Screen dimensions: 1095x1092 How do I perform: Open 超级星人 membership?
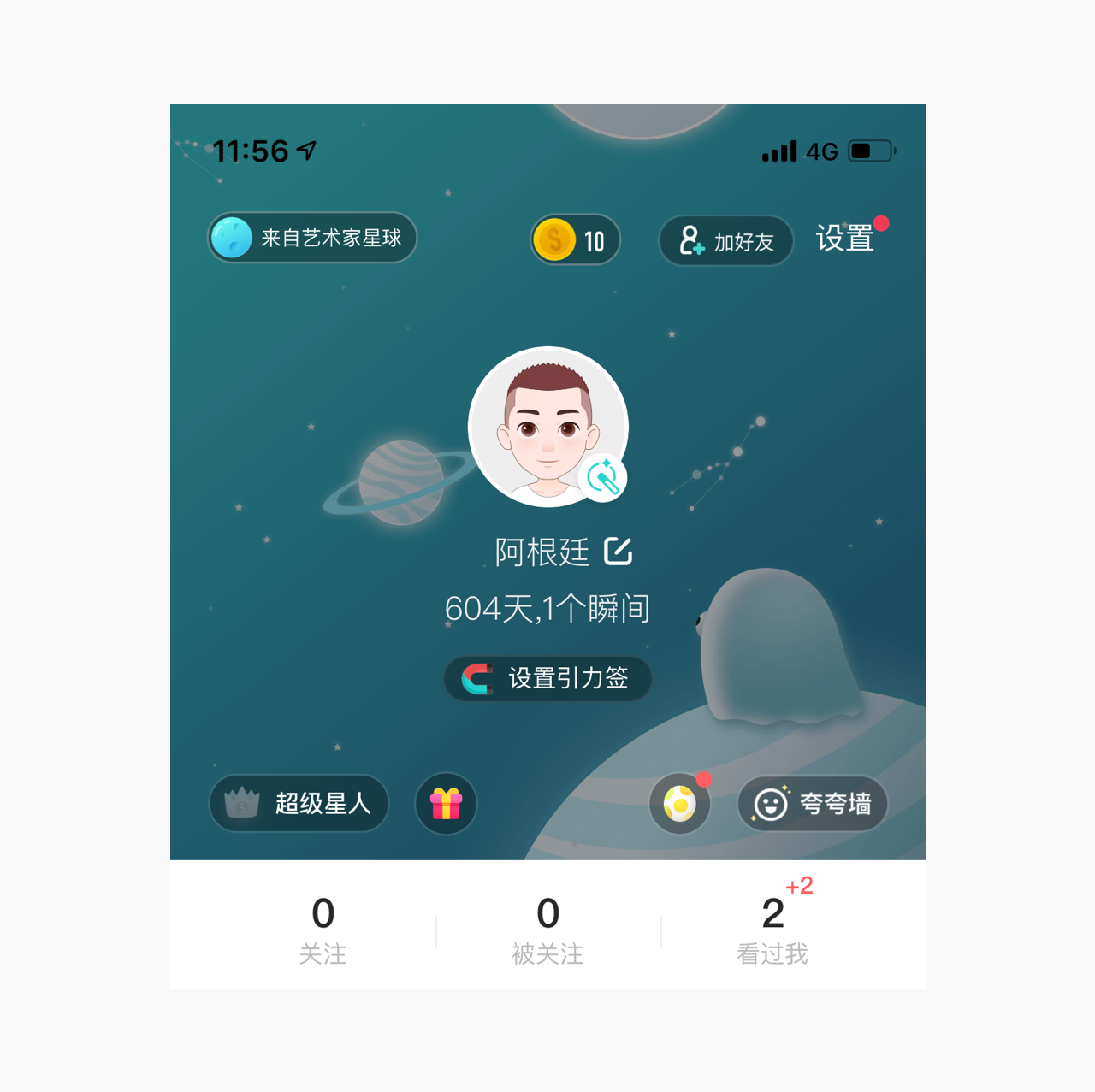click(x=299, y=803)
